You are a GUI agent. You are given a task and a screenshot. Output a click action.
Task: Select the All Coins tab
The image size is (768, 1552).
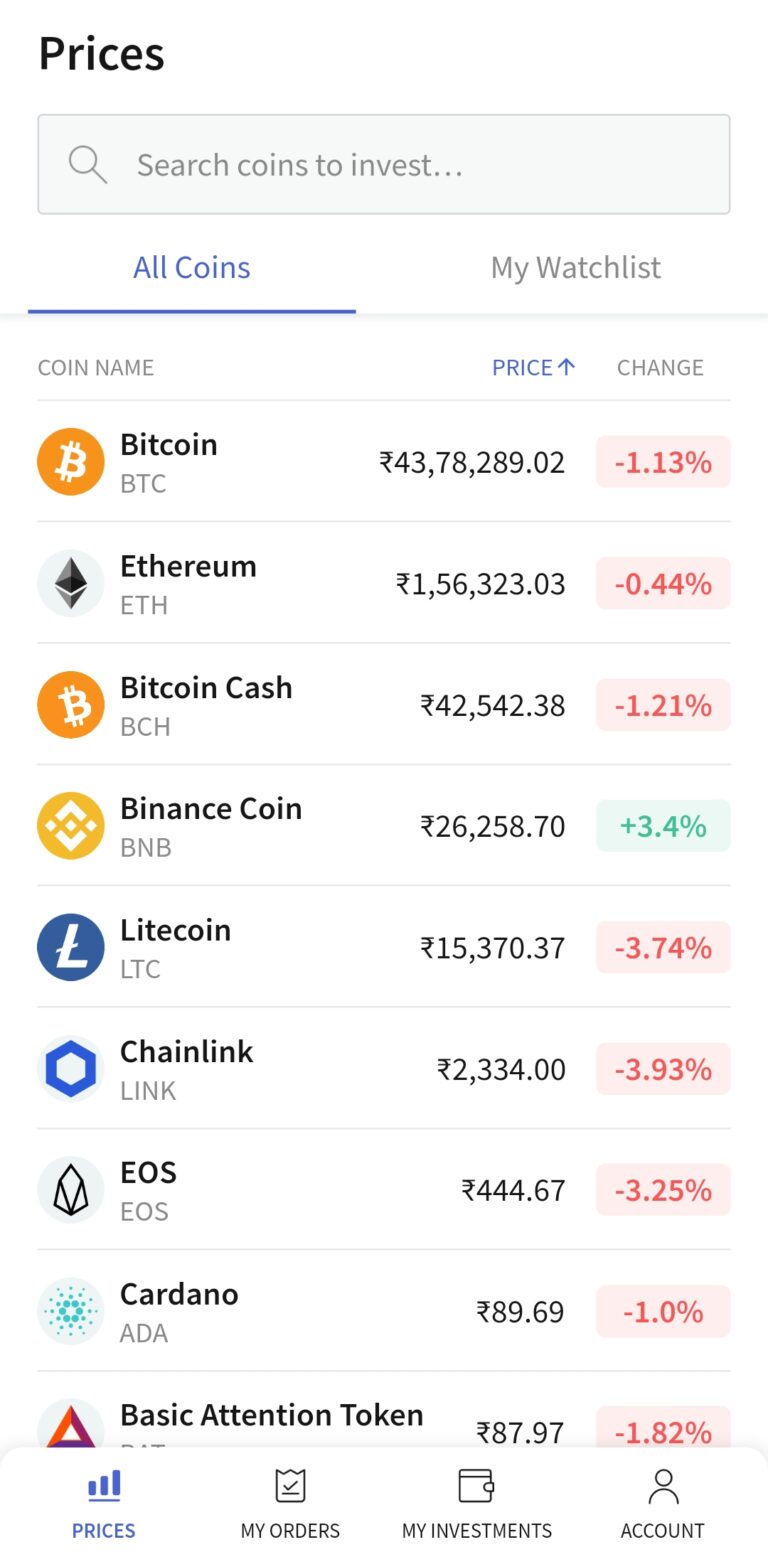click(x=192, y=268)
